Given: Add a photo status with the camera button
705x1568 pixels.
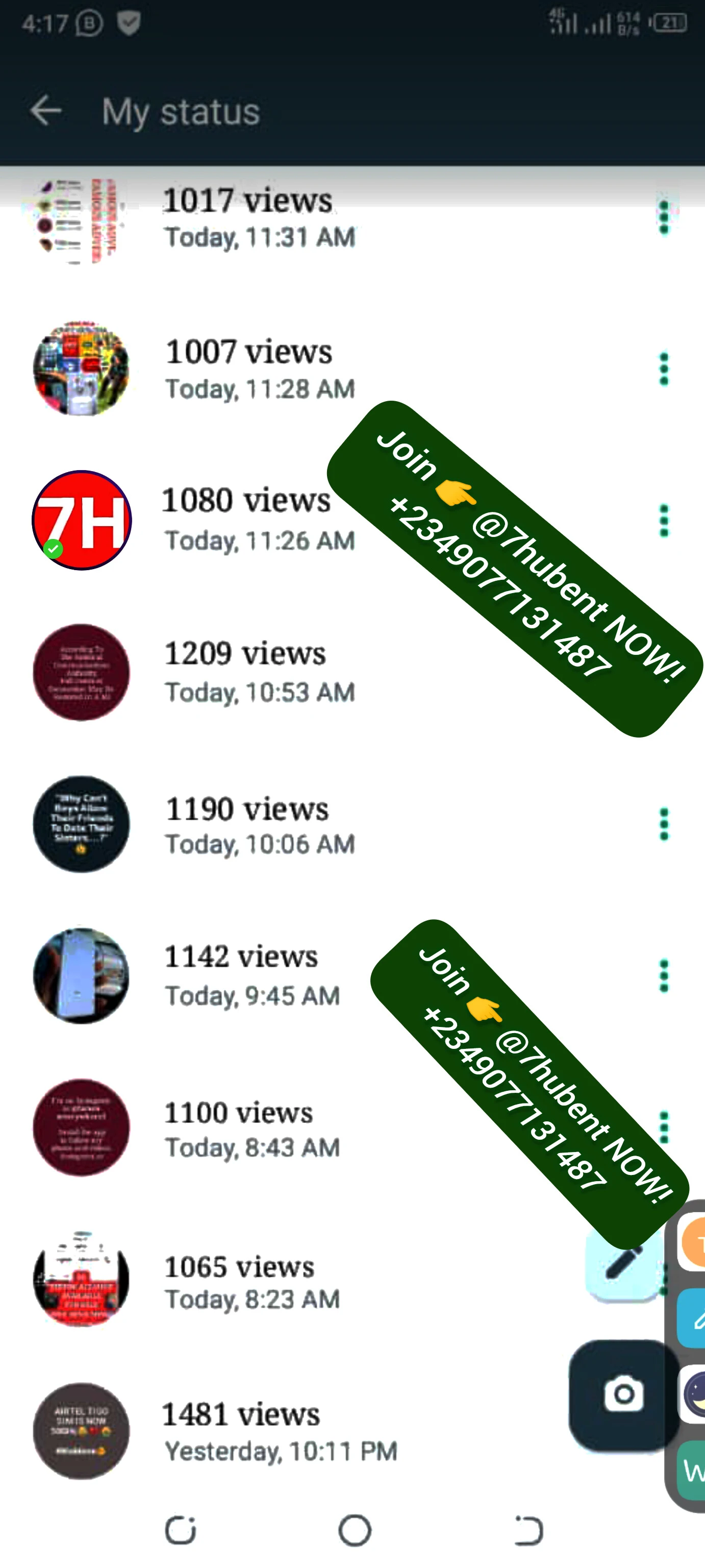Looking at the screenshot, I should (x=622, y=1394).
